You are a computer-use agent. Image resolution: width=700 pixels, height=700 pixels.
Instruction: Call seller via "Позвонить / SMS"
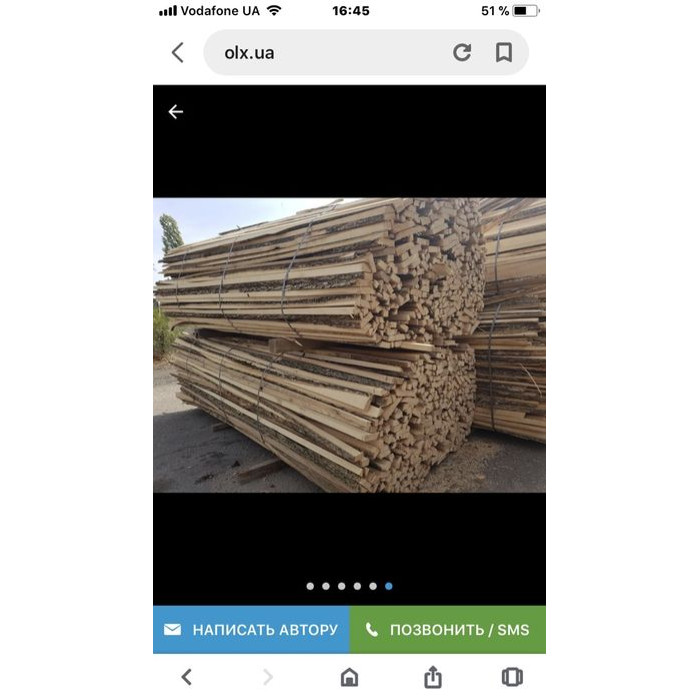448,630
